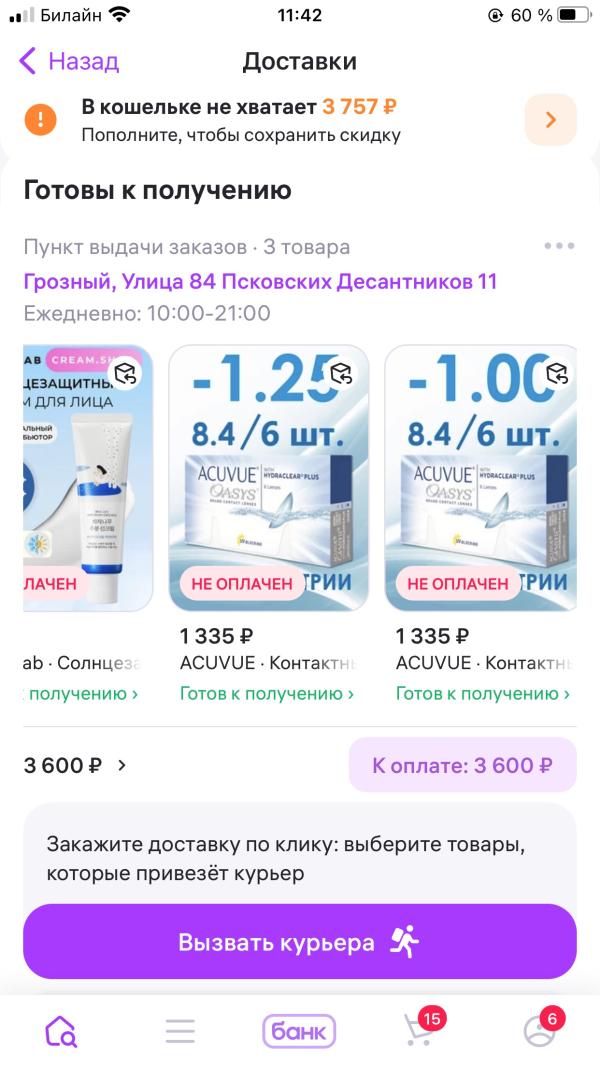Open the ACUVUE -1.00 lenses card
This screenshot has height=1066, width=600.
(480, 477)
